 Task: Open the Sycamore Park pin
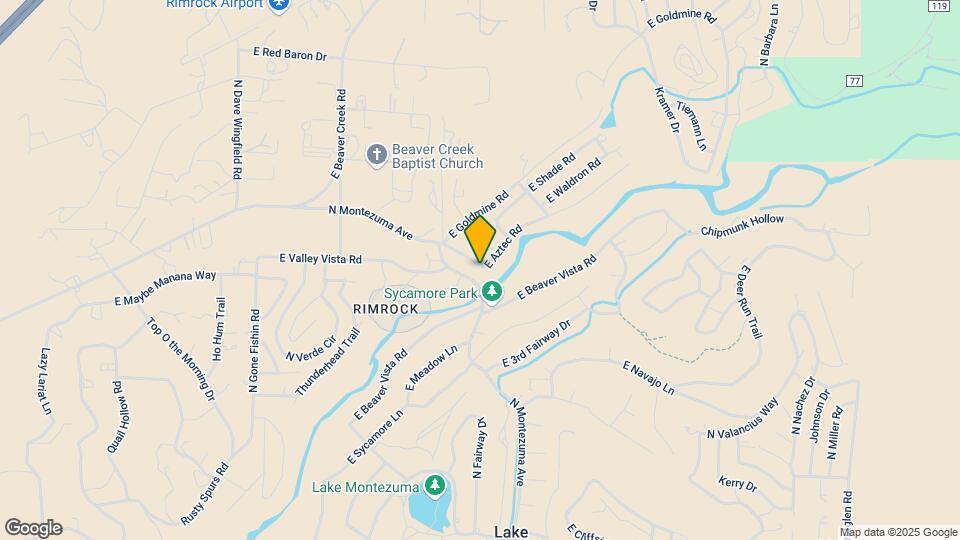[x=492, y=292]
